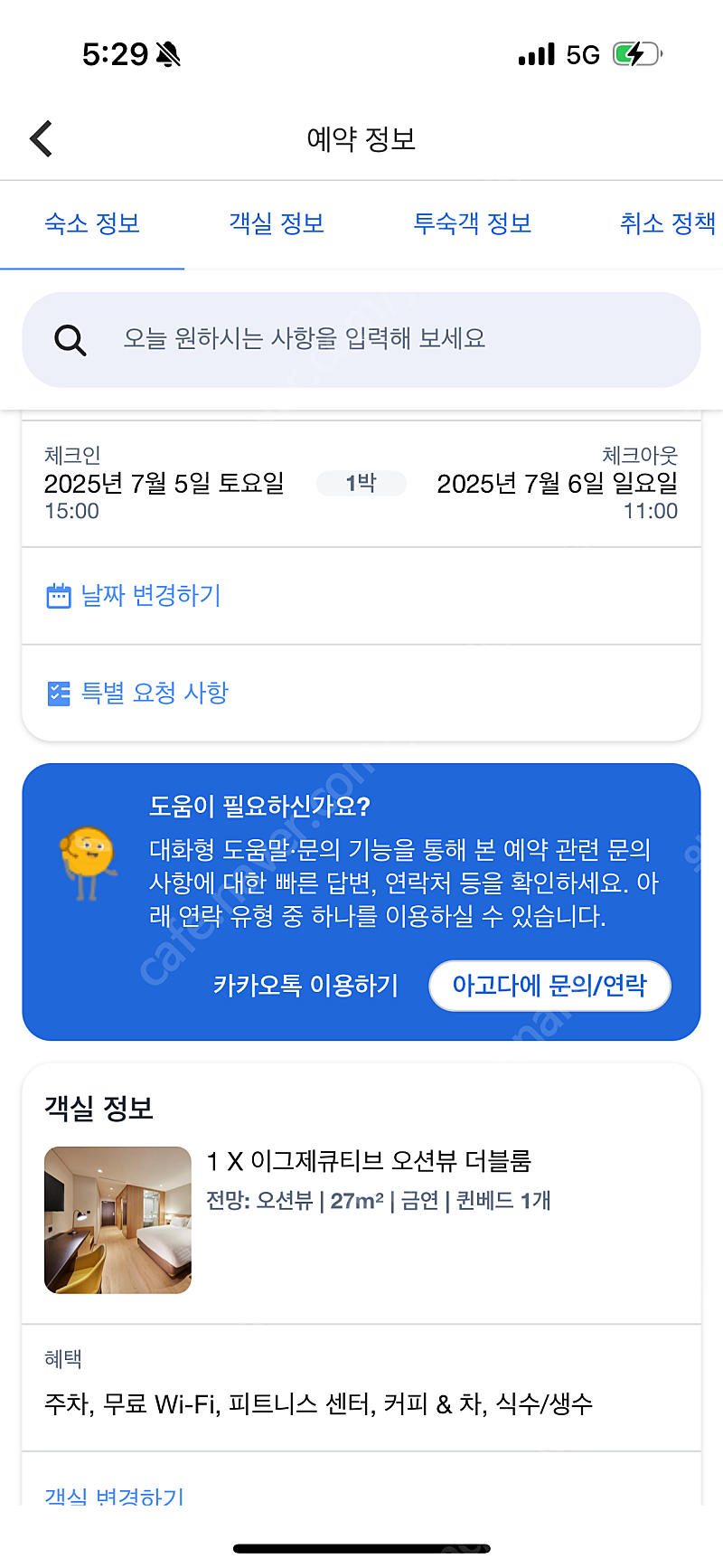Switch to the 숙소 정보 tab

pyautogui.click(x=92, y=223)
